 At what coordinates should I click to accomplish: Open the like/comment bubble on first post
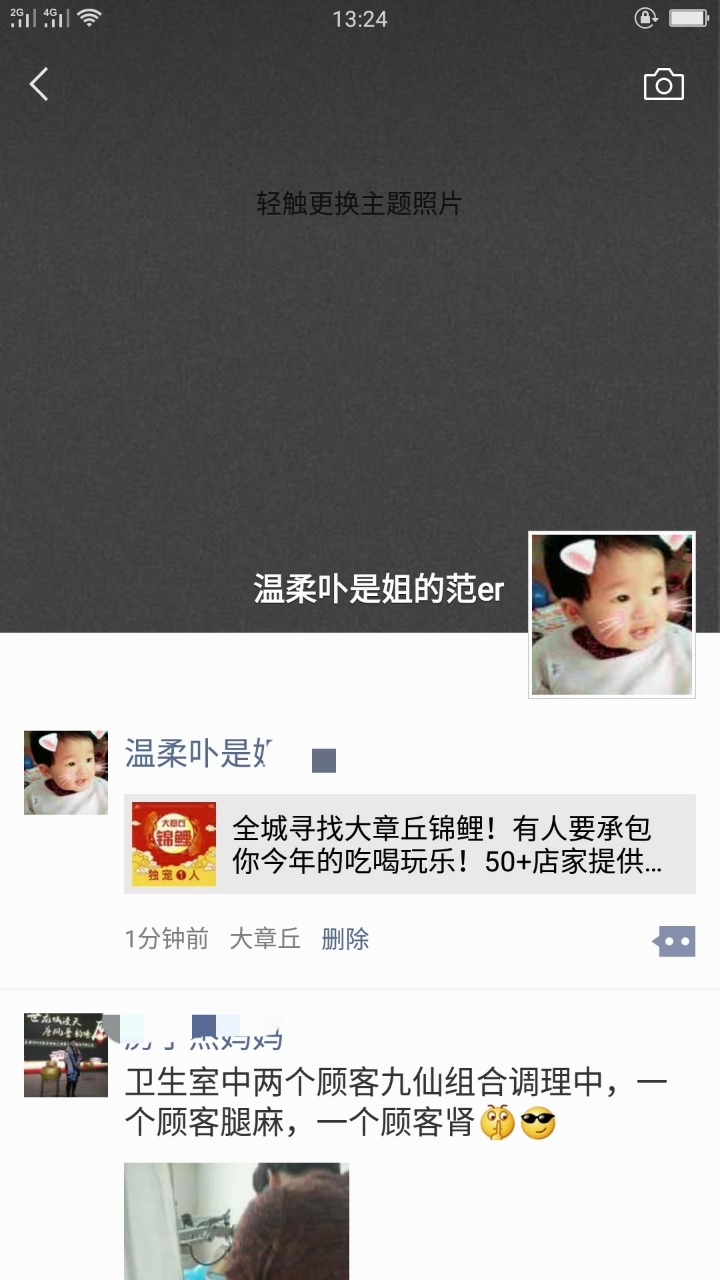point(675,941)
